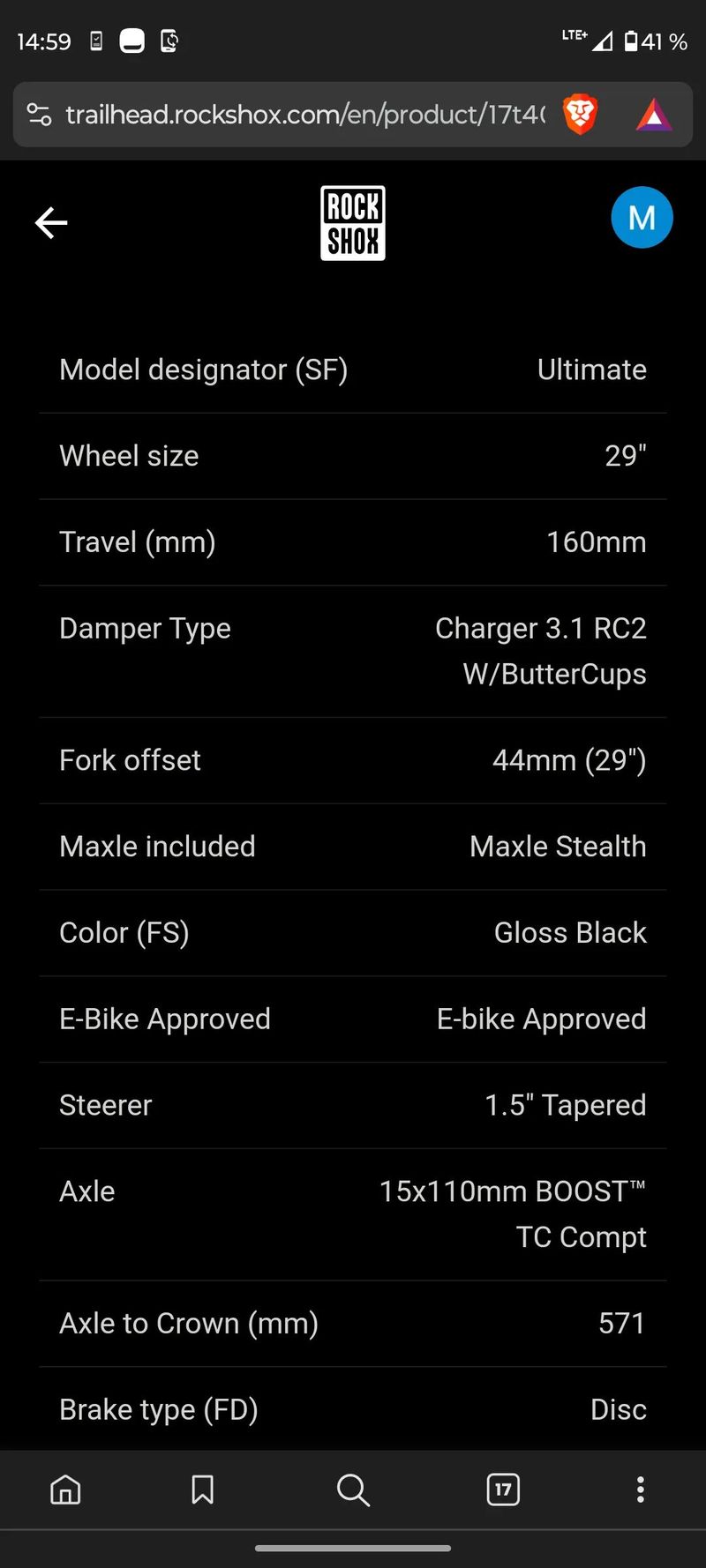Open the tab switcher showing 17 tabs
This screenshot has width=706, height=1568.
click(x=503, y=1490)
